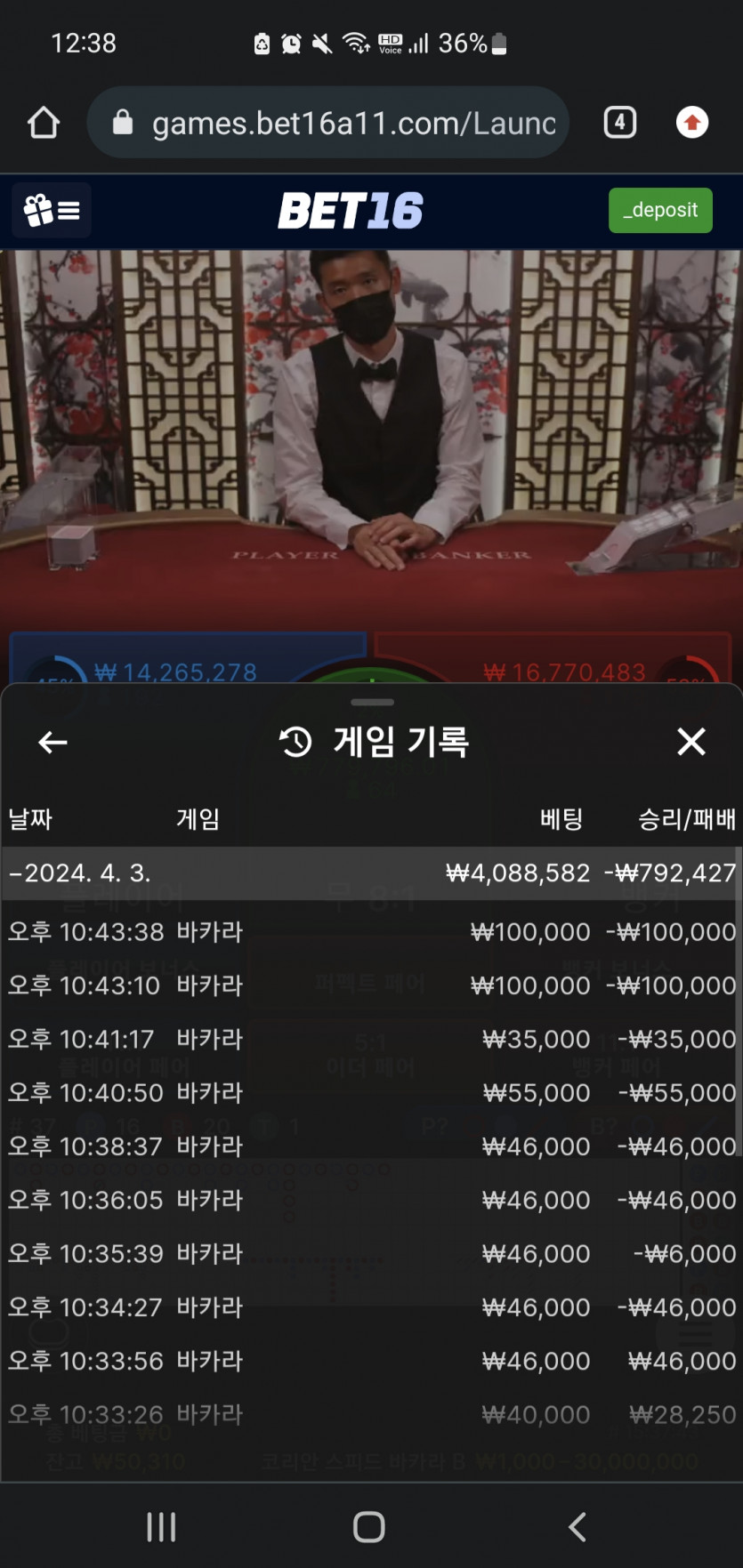743x1568 pixels.
Task: Open the browser tab switcher showing 4
Action: point(619,123)
